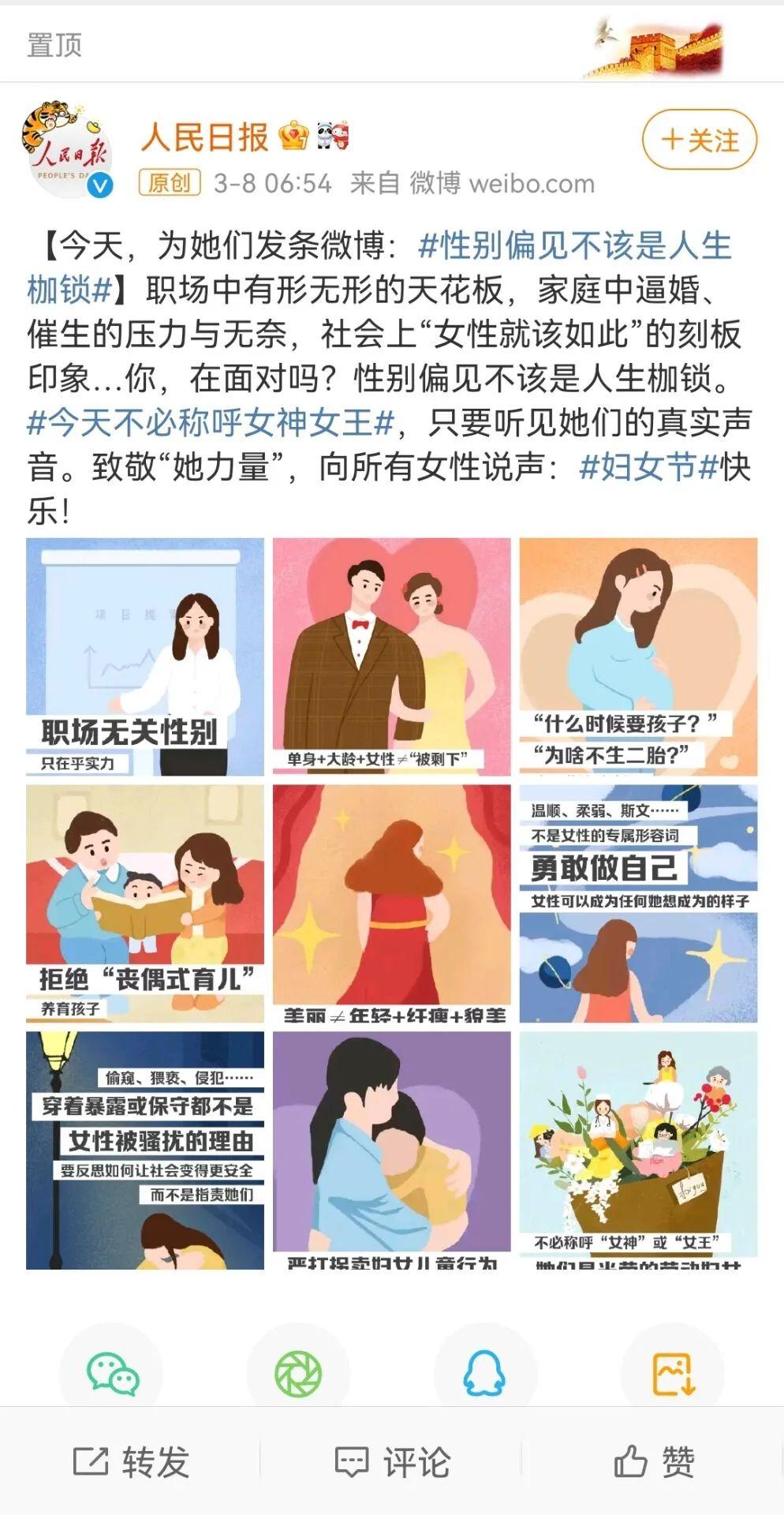
Task: Share to WeChat Moments
Action: 298,1375
